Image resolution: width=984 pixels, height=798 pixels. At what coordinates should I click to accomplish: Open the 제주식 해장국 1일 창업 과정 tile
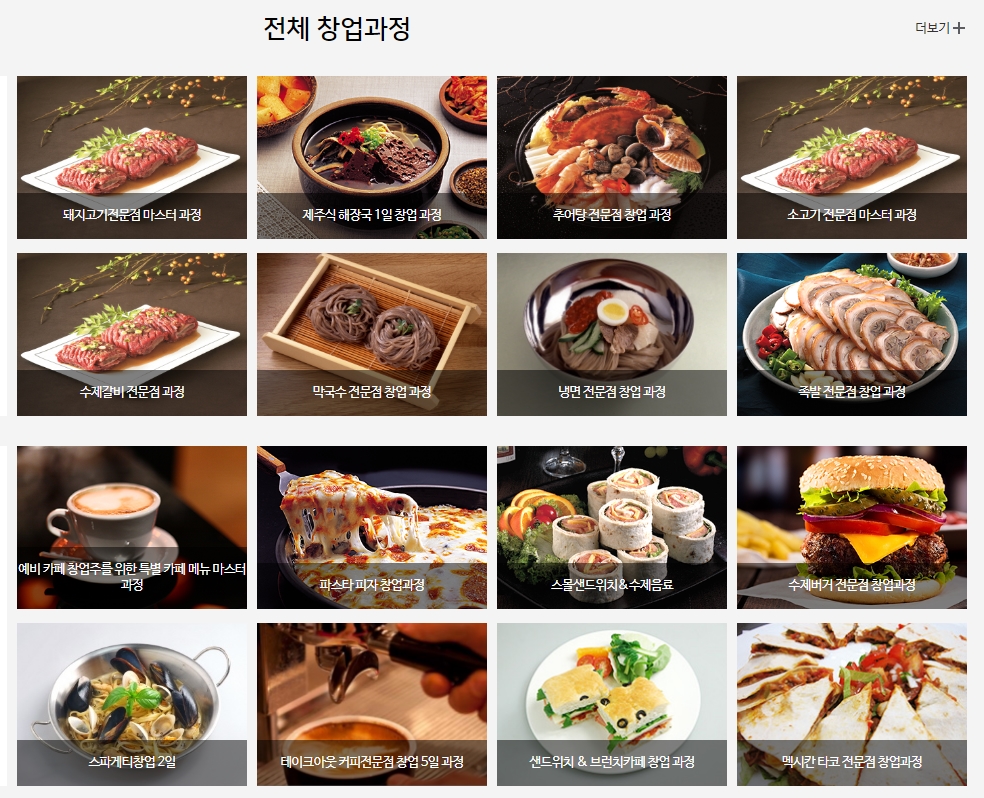(372, 157)
